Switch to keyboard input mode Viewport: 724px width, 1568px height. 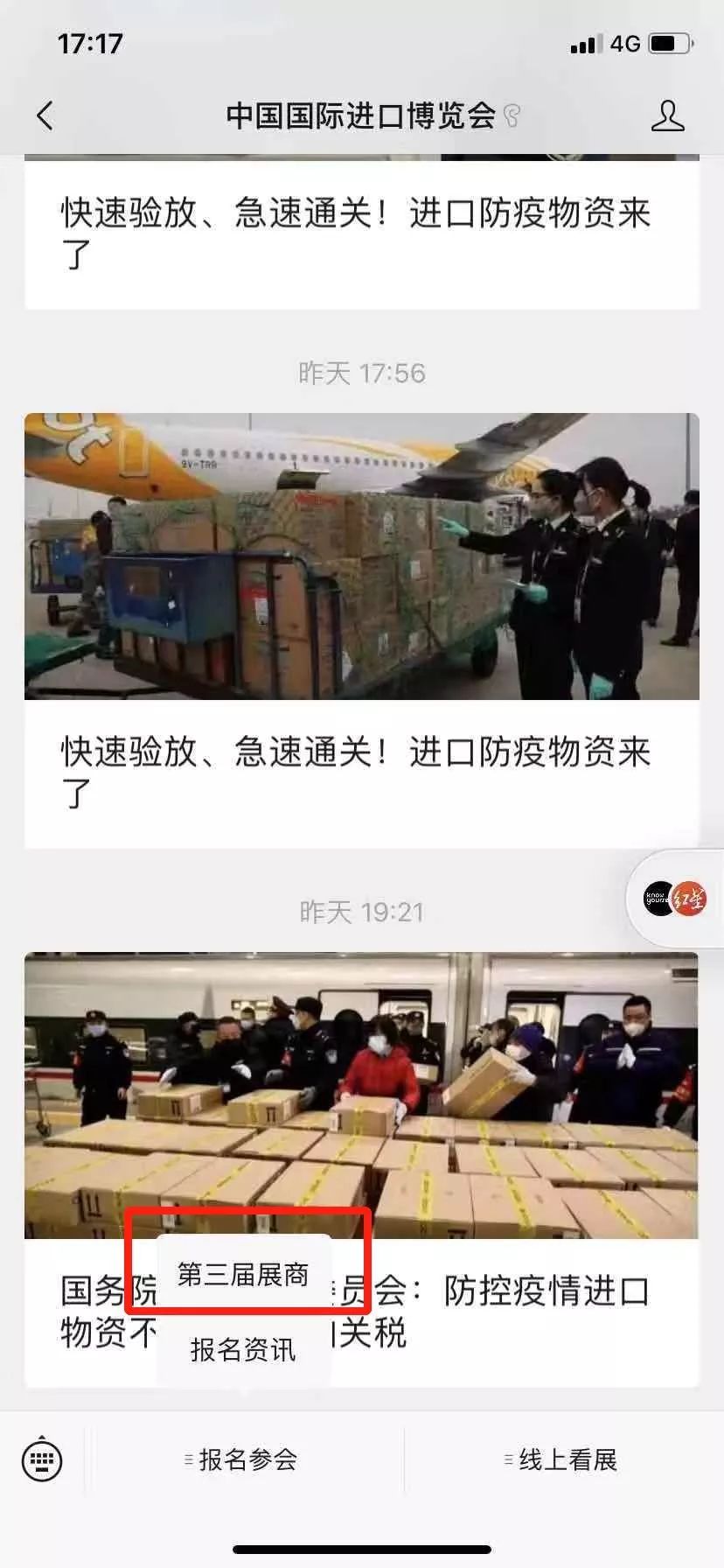coord(41,1459)
